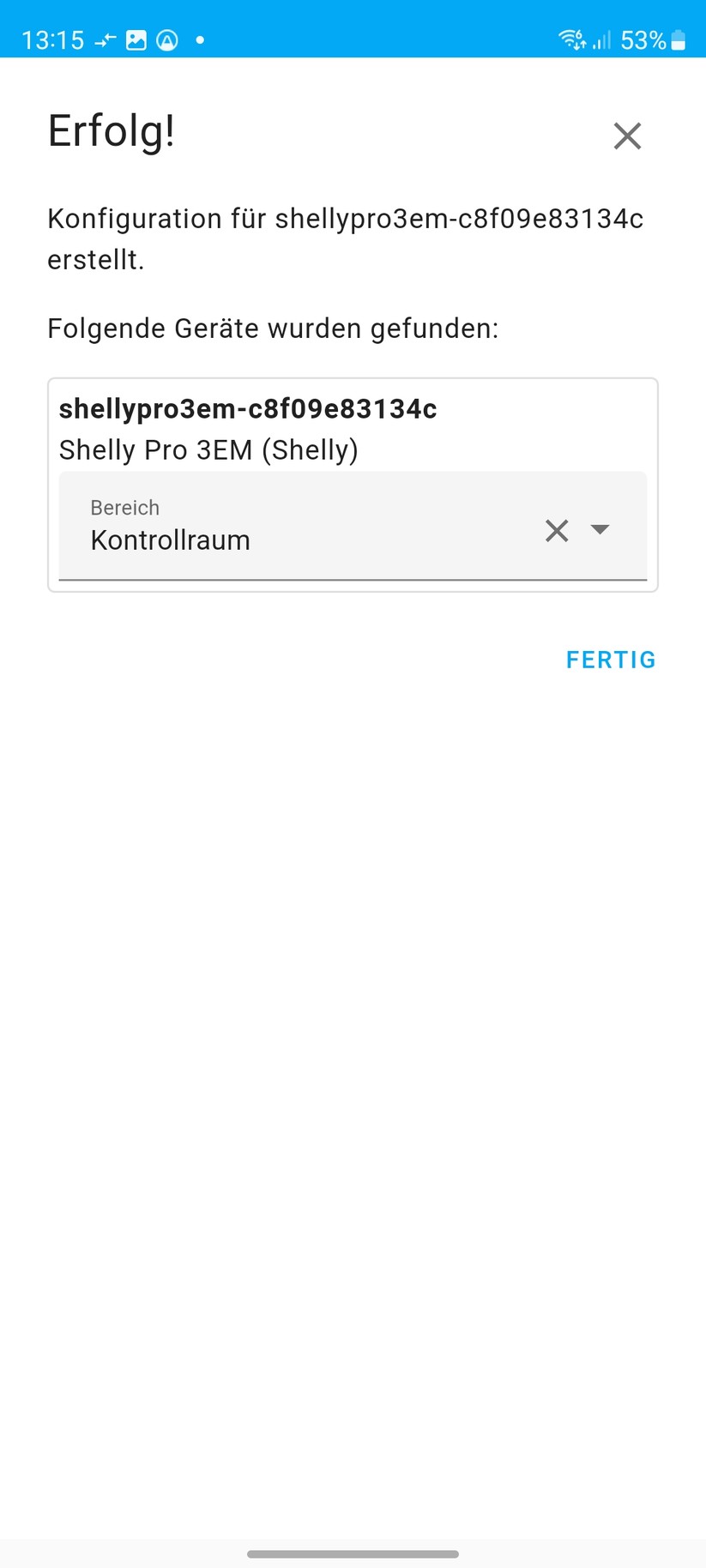
Task: Tap the mobile signal strength icon
Action: (x=600, y=39)
